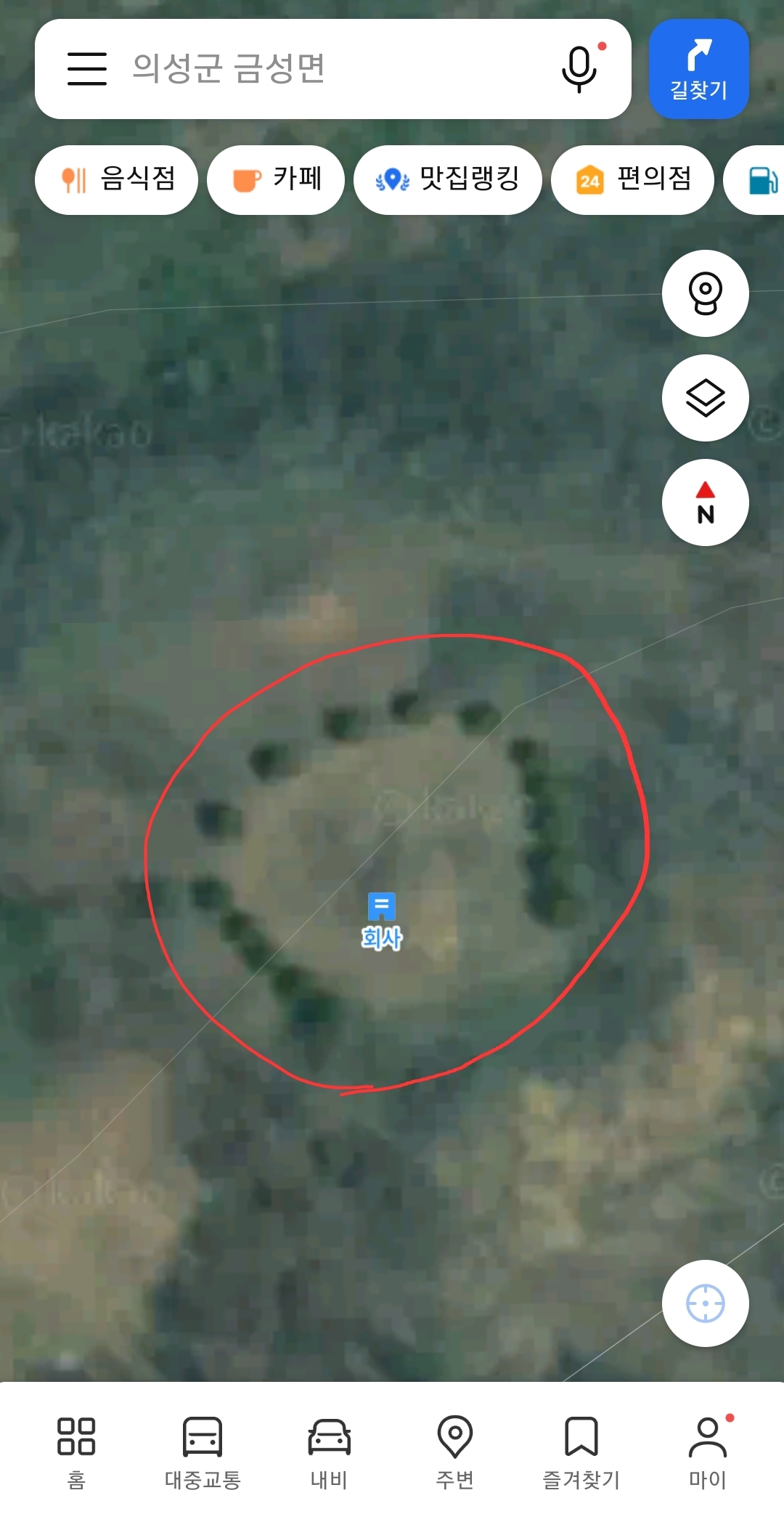Select the 카페 chip
The width and height of the screenshot is (784, 1530).
pyautogui.click(x=276, y=179)
